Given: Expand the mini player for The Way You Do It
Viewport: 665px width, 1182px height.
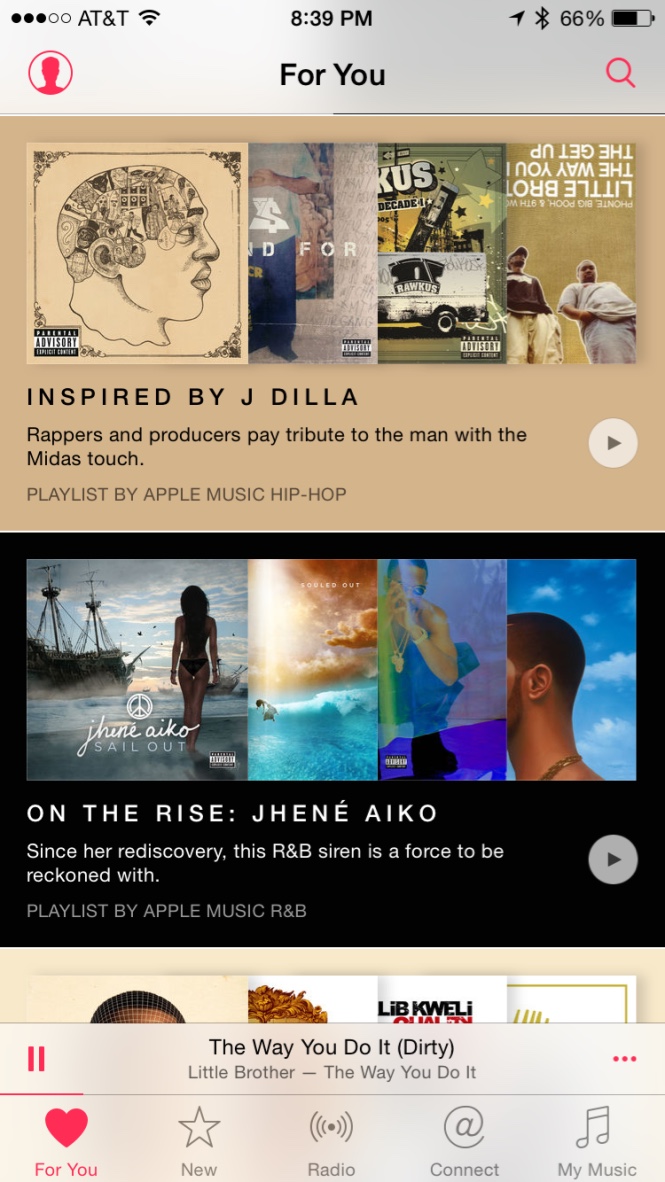Looking at the screenshot, I should [332, 1058].
